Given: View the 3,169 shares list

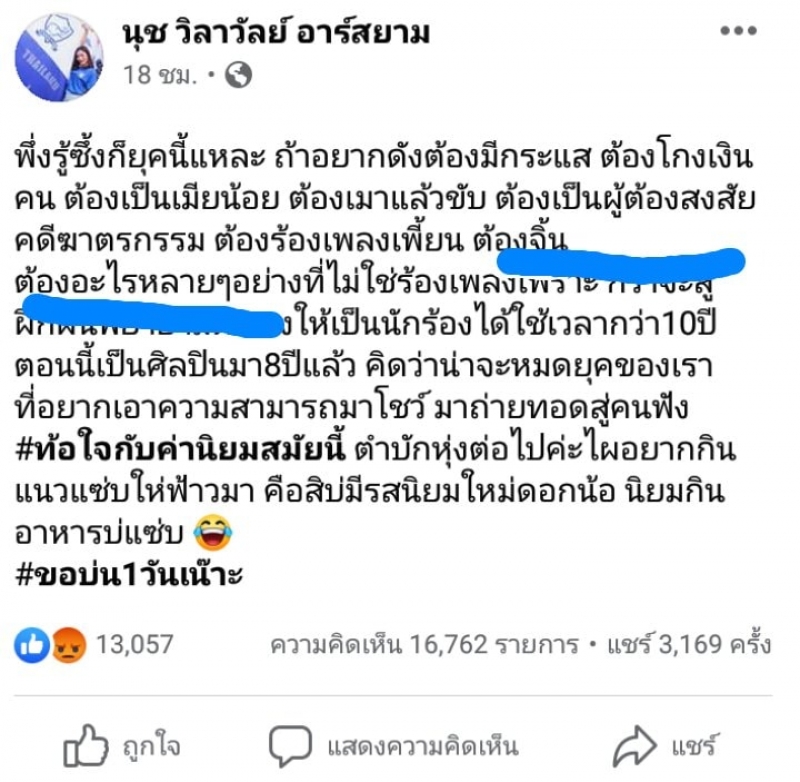Looking at the screenshot, I should coord(689,645).
